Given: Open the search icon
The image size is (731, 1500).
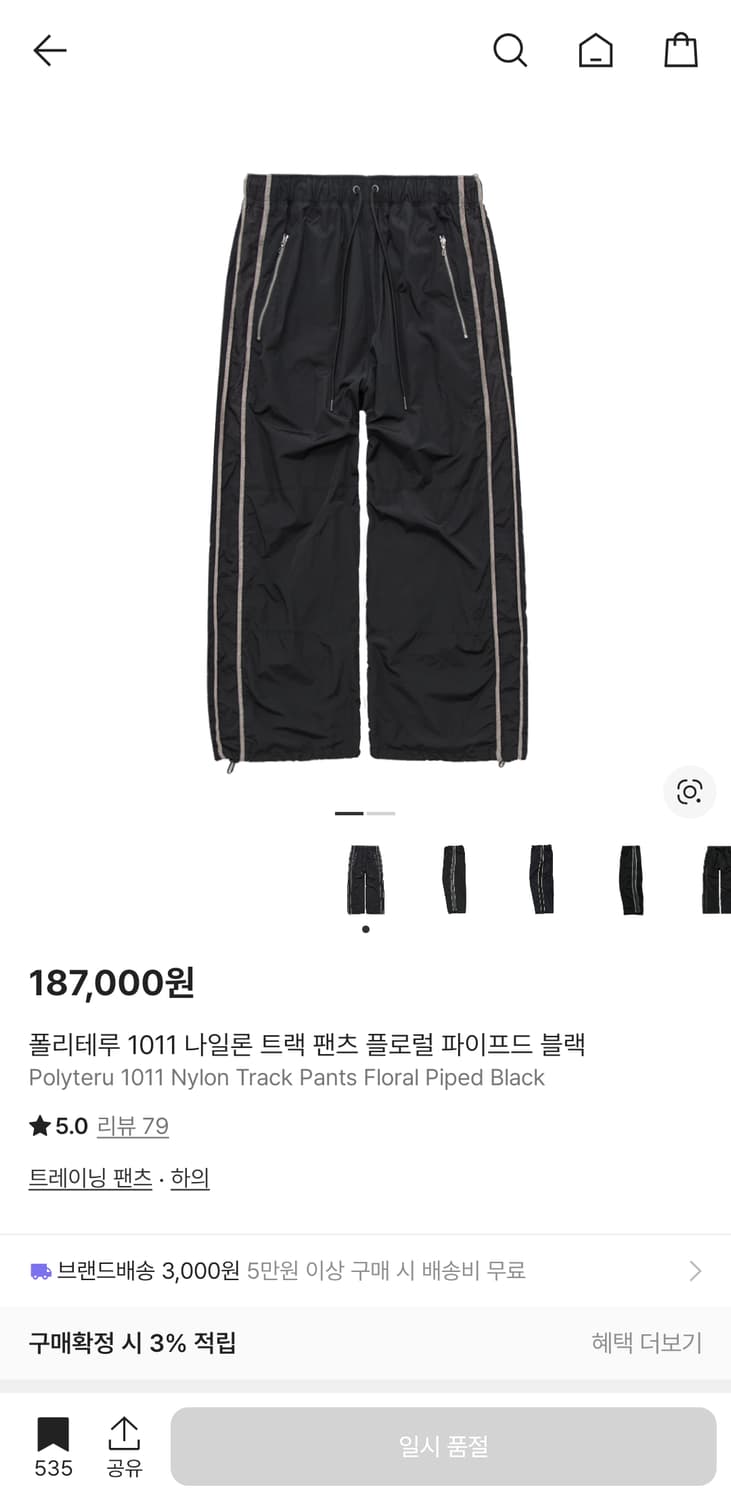Looking at the screenshot, I should (510, 50).
